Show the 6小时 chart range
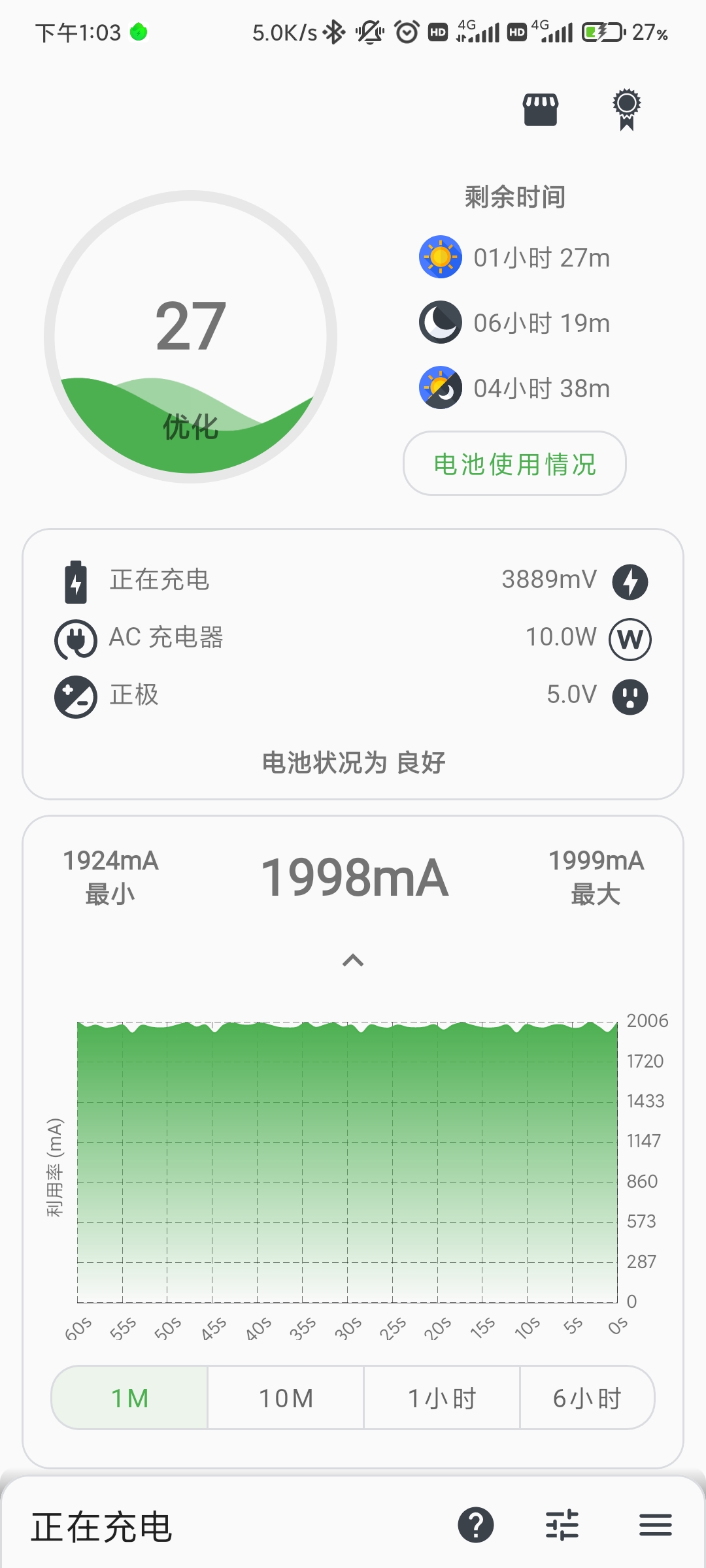 (586, 1398)
